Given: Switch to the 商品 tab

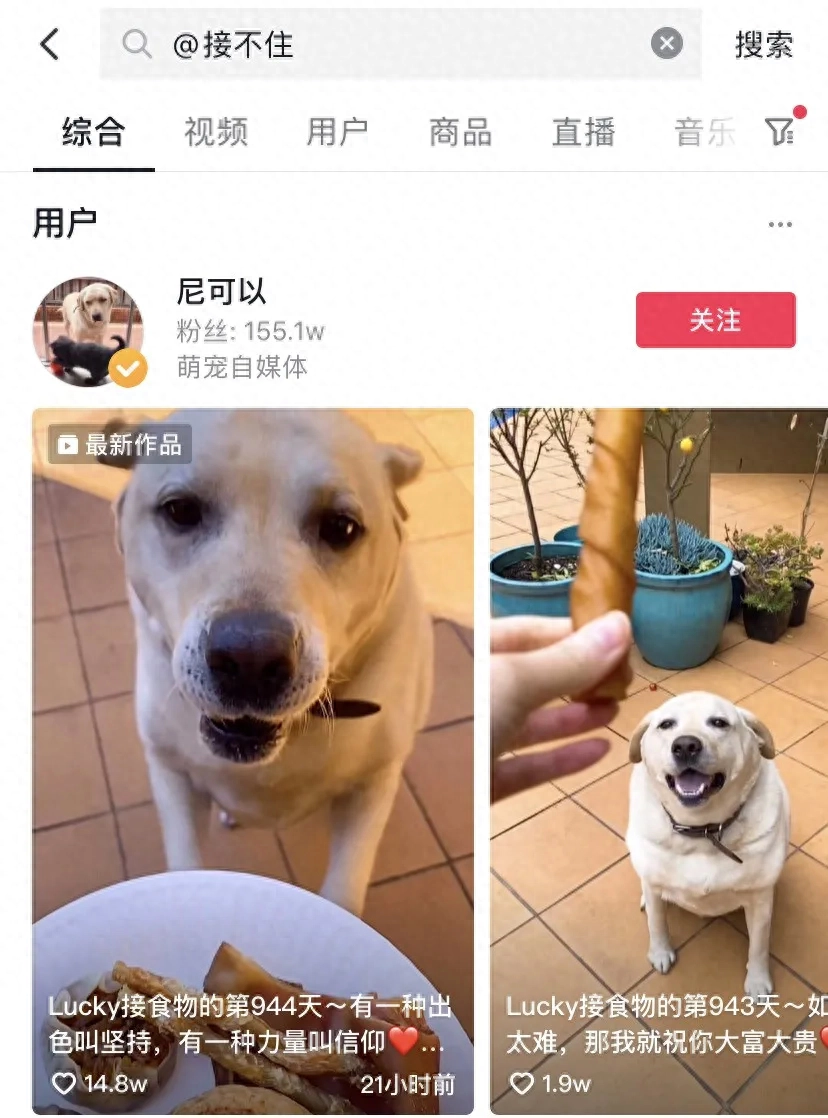Looking at the screenshot, I should [460, 132].
